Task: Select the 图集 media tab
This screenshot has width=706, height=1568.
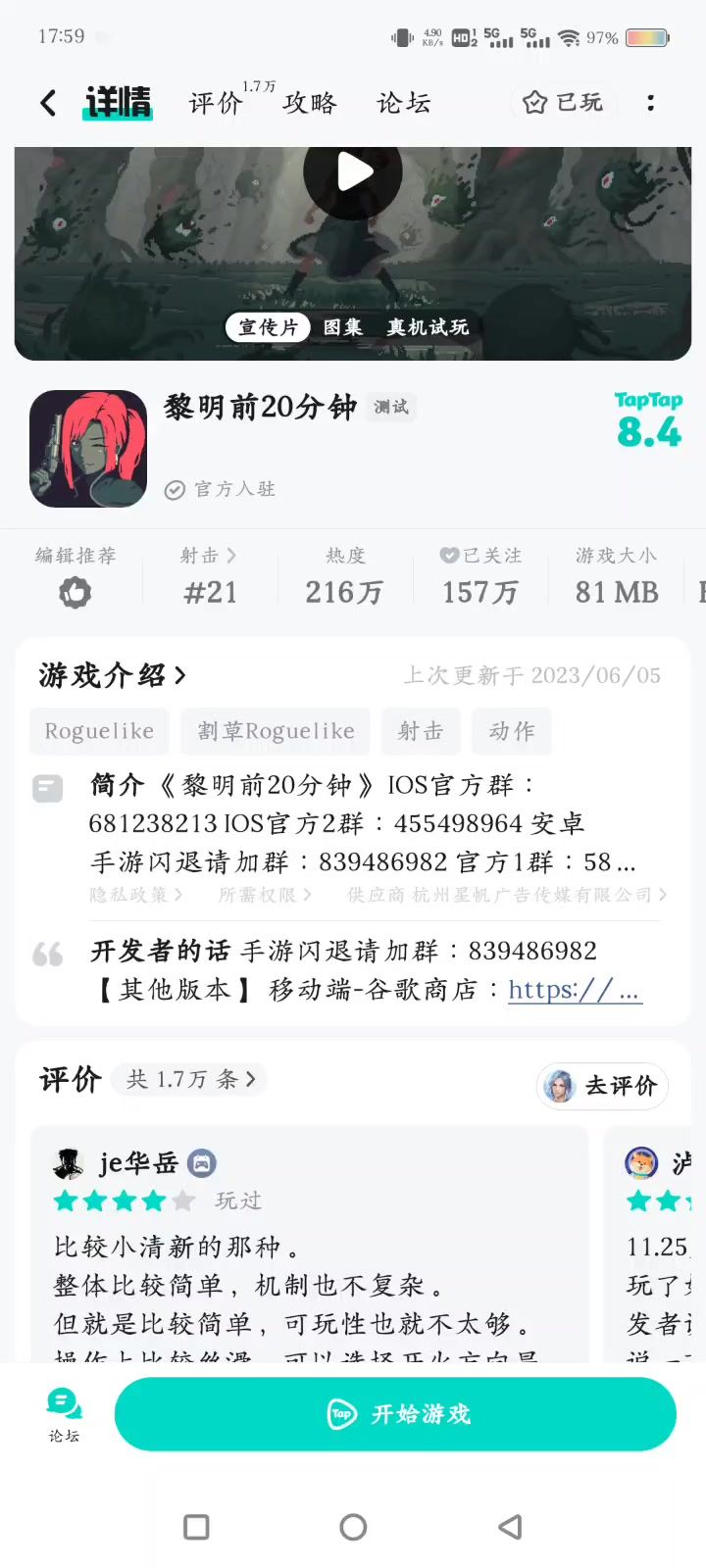Action: (343, 327)
